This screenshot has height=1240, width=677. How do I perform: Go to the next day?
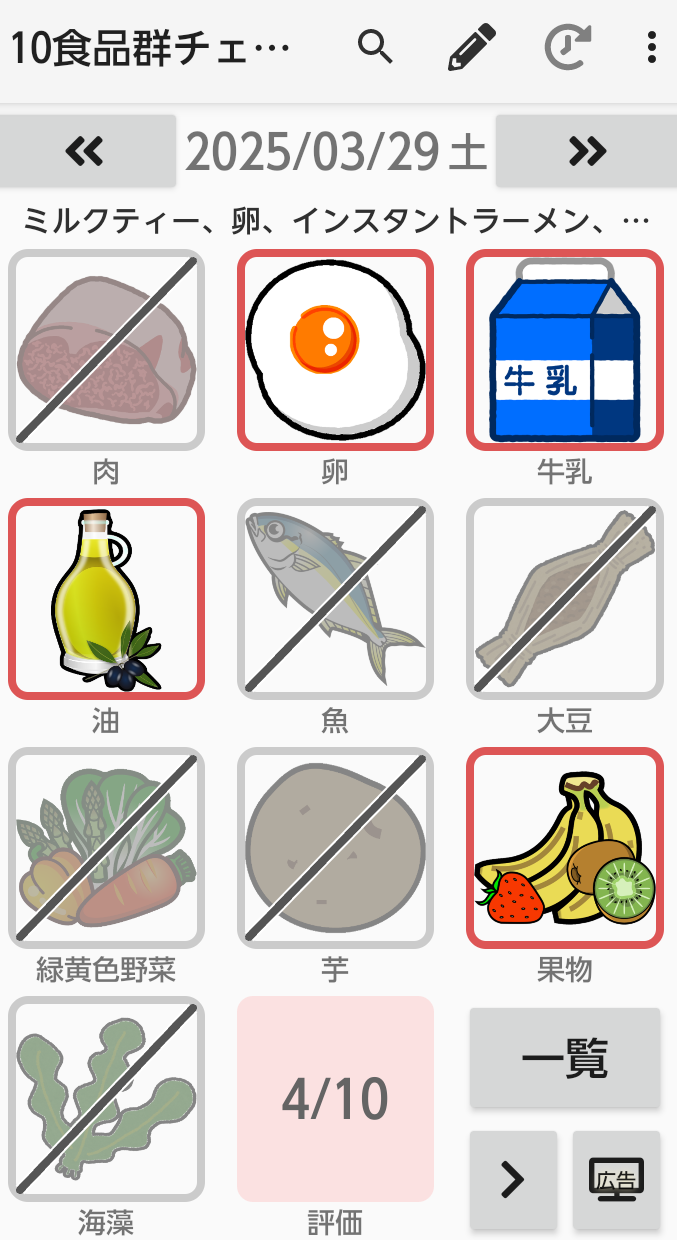[586, 150]
